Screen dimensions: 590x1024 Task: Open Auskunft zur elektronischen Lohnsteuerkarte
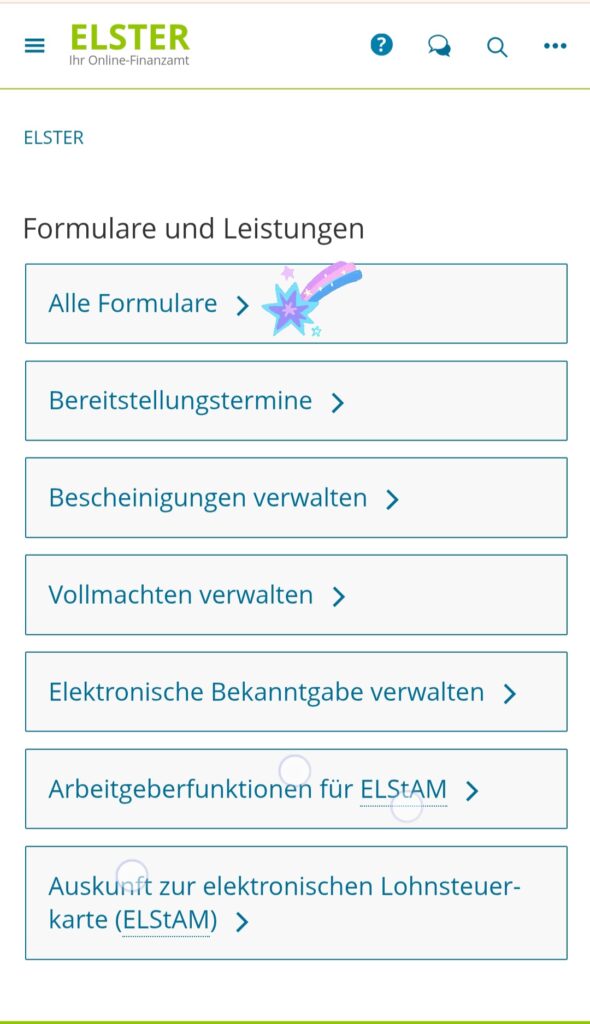(296, 903)
